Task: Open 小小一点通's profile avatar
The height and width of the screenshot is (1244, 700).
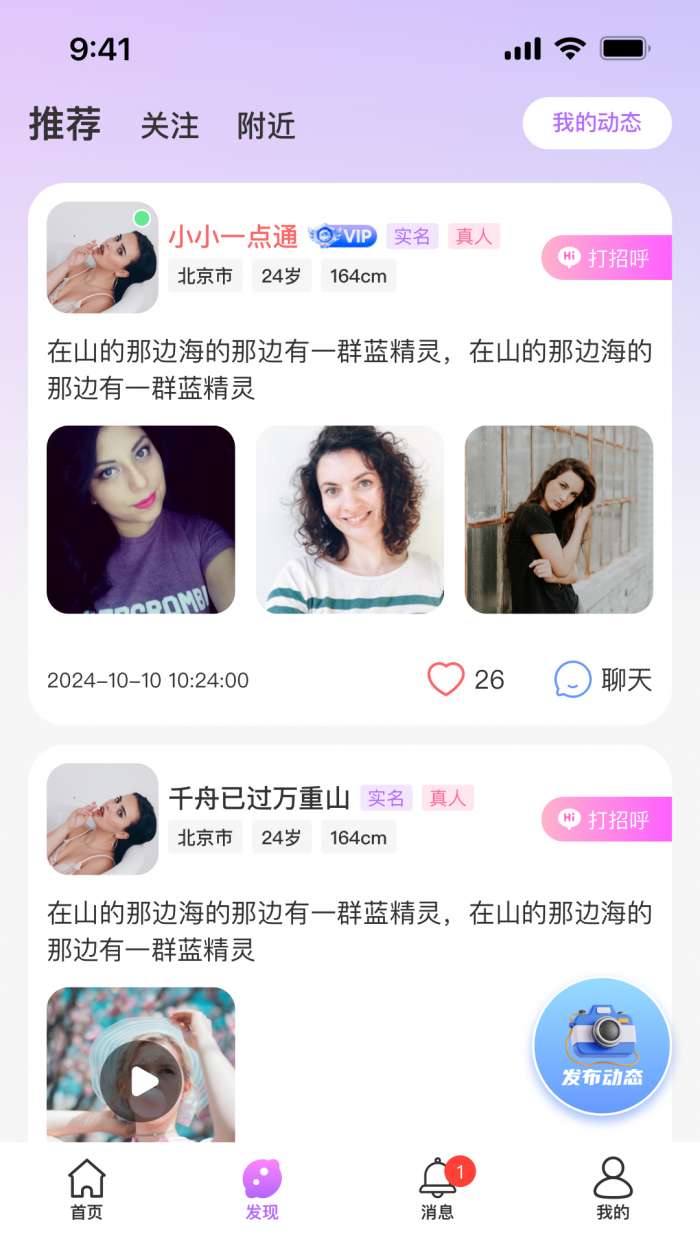Action: [102, 258]
